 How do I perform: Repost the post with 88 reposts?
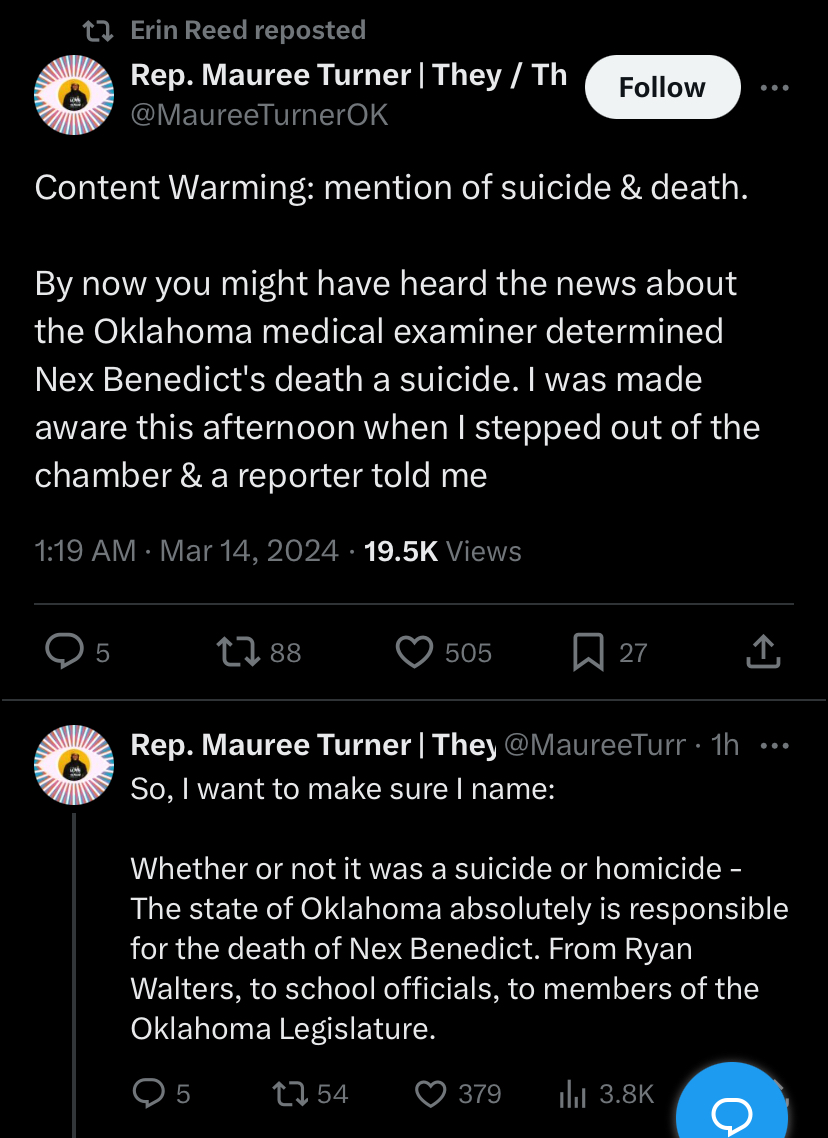pos(240,652)
